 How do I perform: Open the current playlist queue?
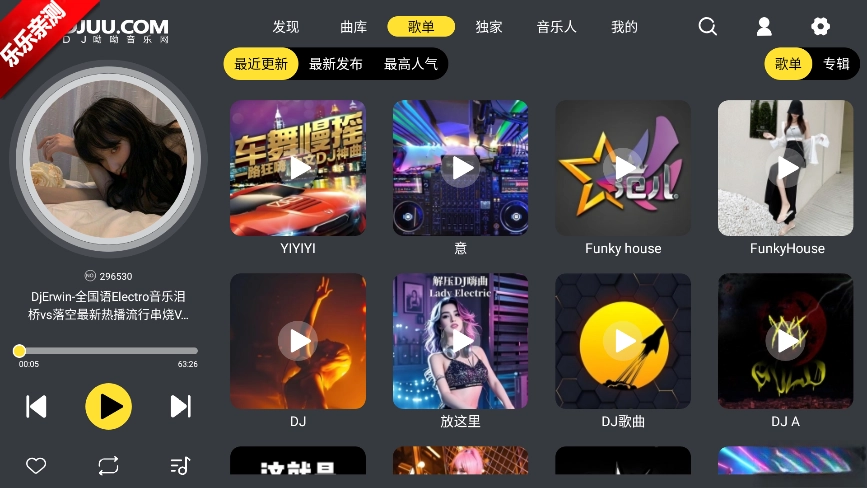[180, 465]
